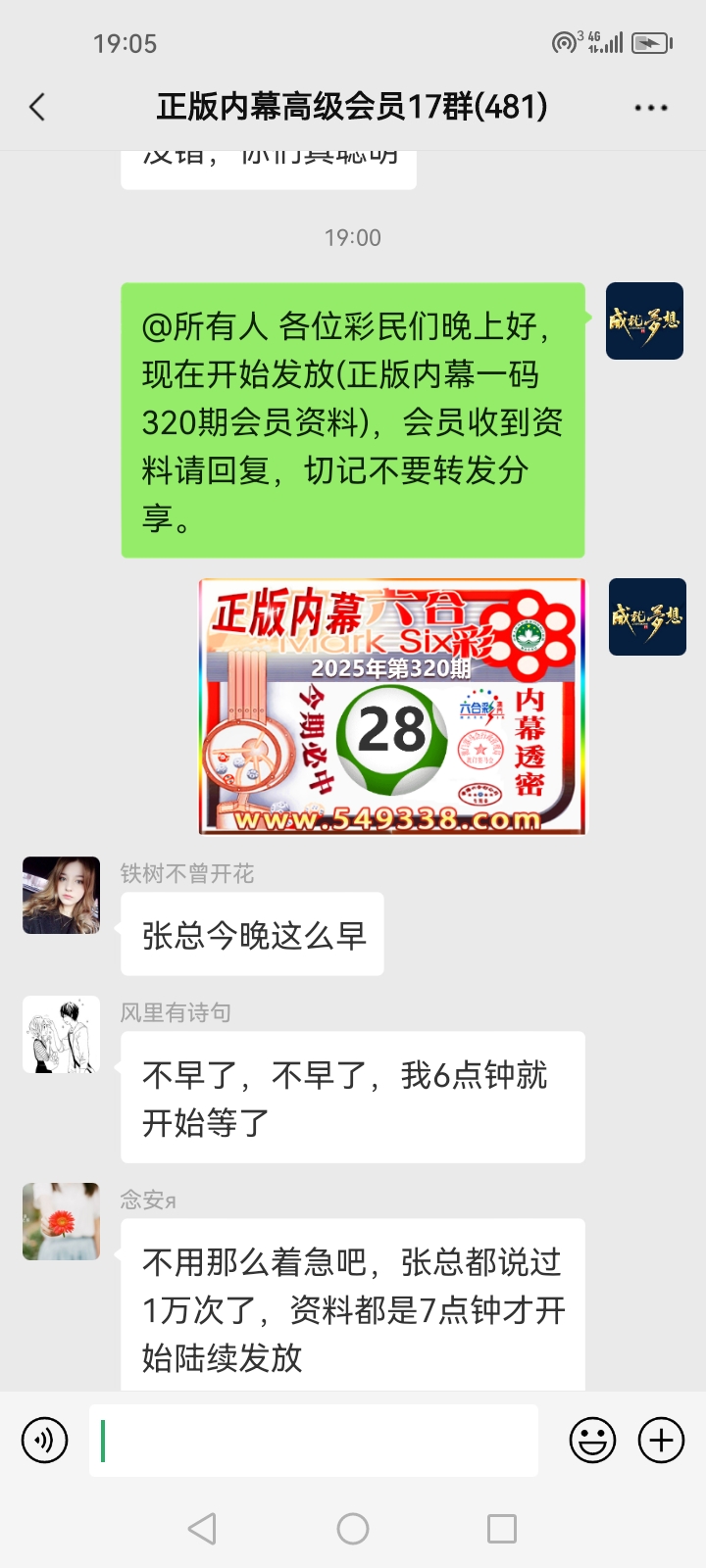
Task: Open the 2025年第320期 lottery image
Action: pyautogui.click(x=392, y=707)
